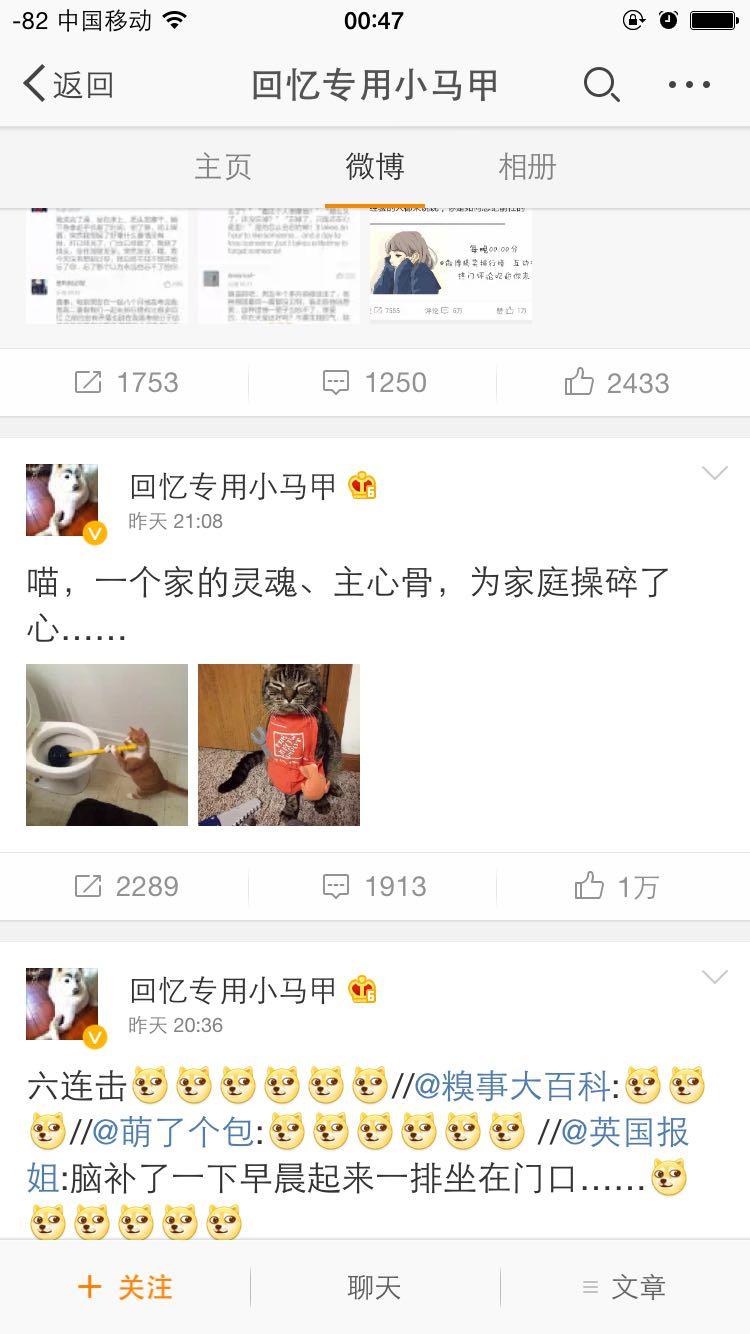Open the 1913 comments on the cat post

(x=374, y=886)
